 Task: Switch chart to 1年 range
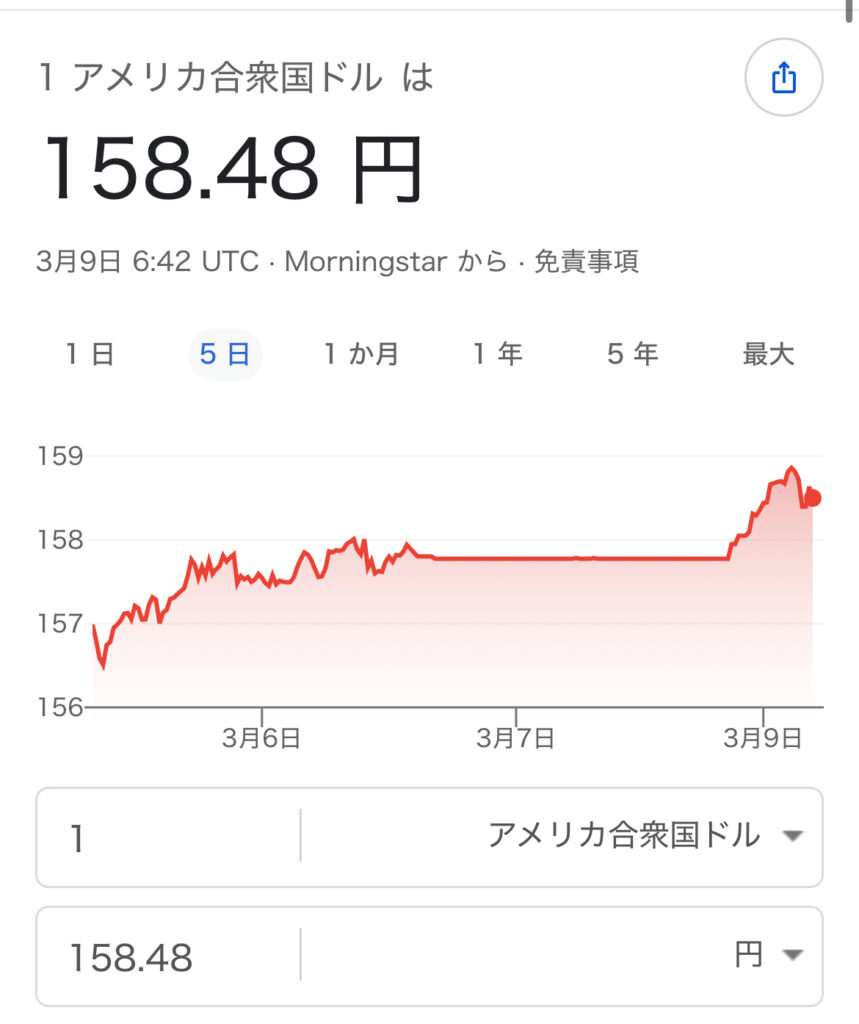tap(497, 354)
